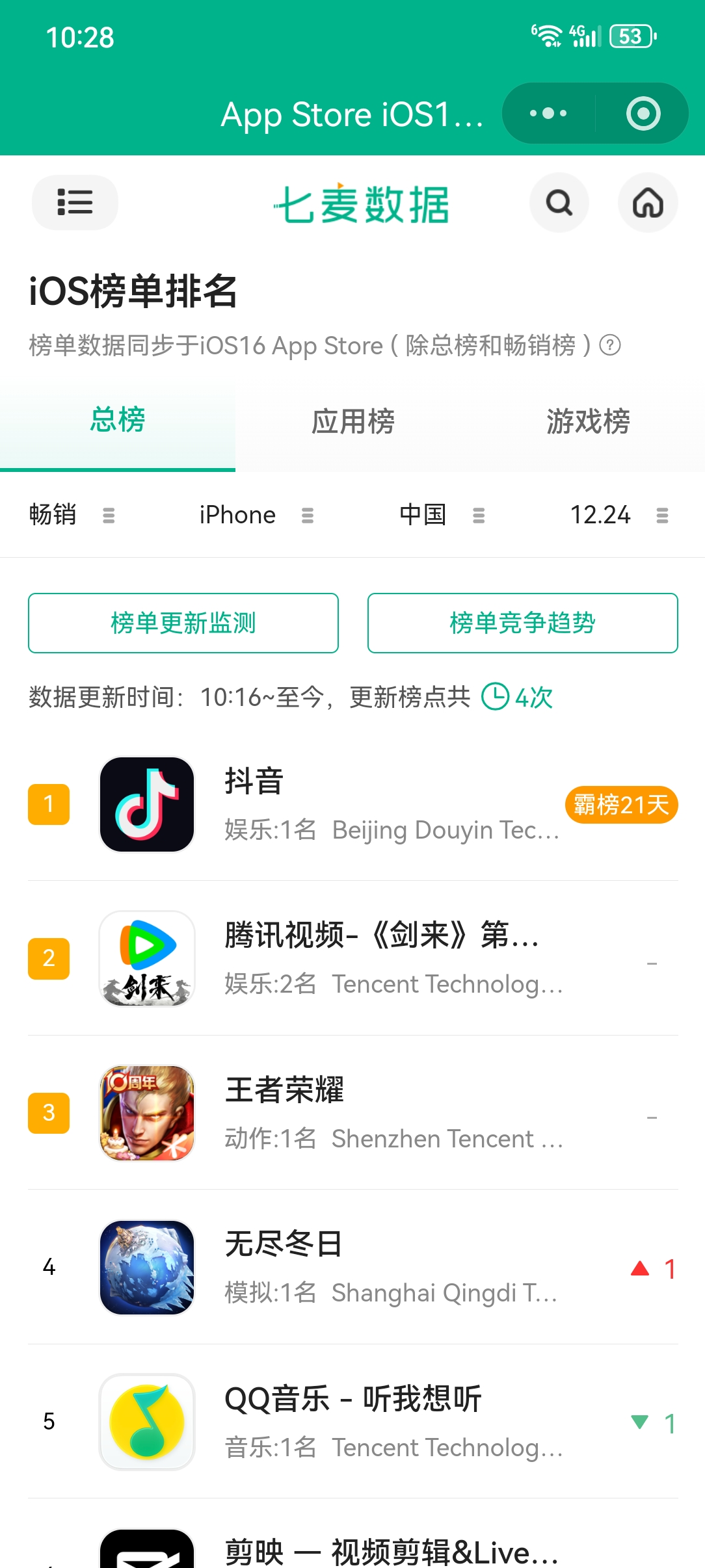Tap the search magnifier icon

(x=559, y=203)
